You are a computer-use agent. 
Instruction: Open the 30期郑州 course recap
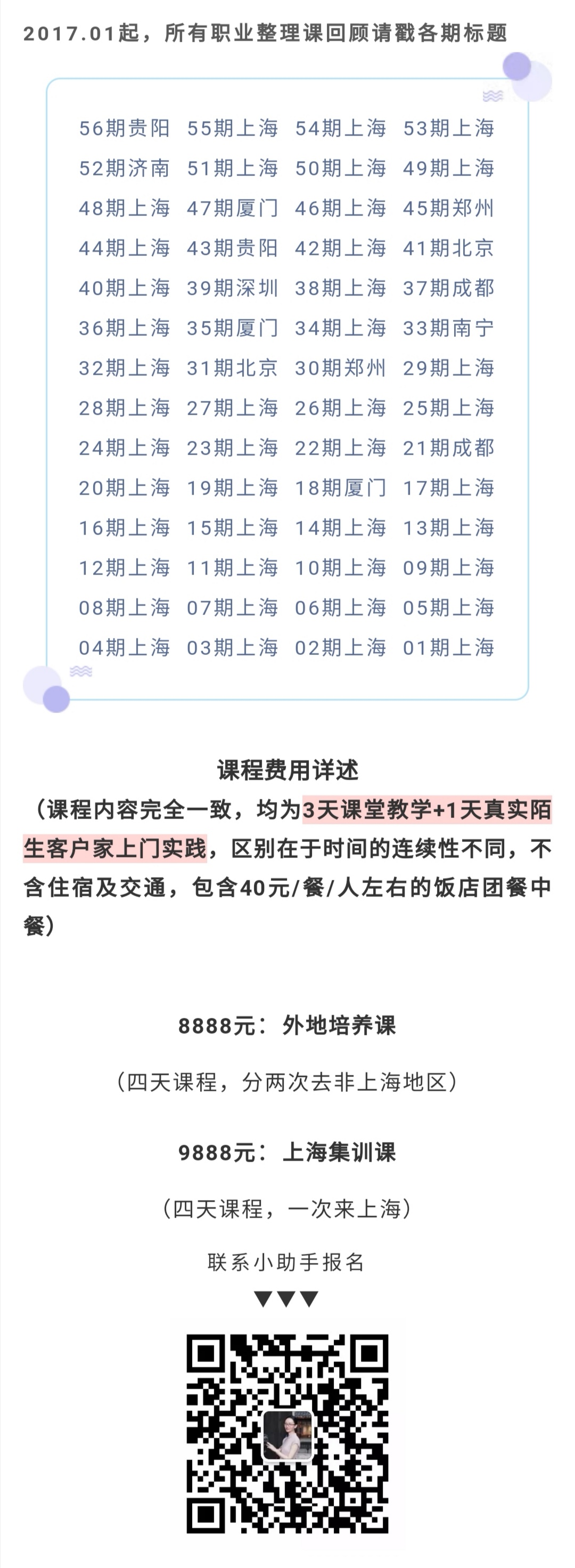point(340,368)
